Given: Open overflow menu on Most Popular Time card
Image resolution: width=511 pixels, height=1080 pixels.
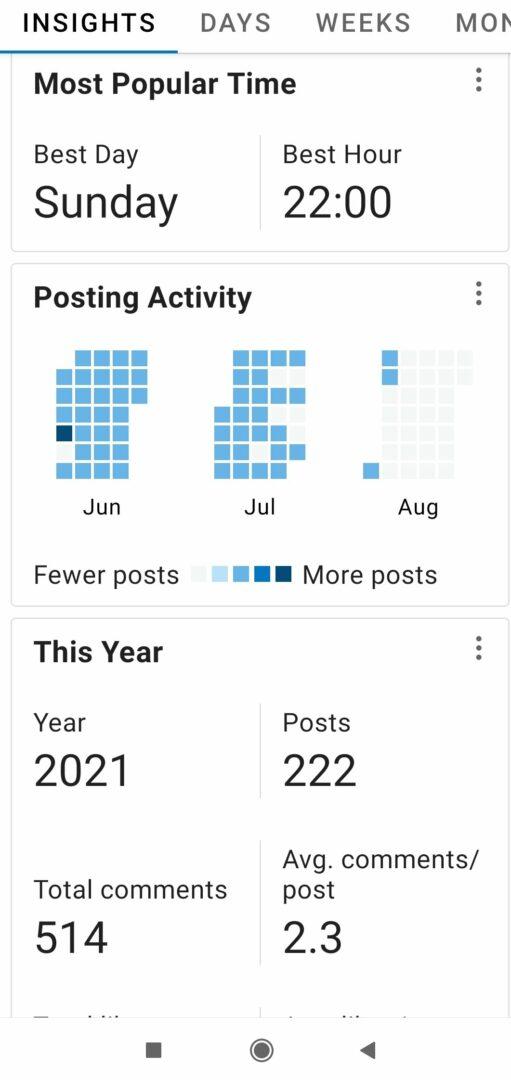Looking at the screenshot, I should (479, 80).
